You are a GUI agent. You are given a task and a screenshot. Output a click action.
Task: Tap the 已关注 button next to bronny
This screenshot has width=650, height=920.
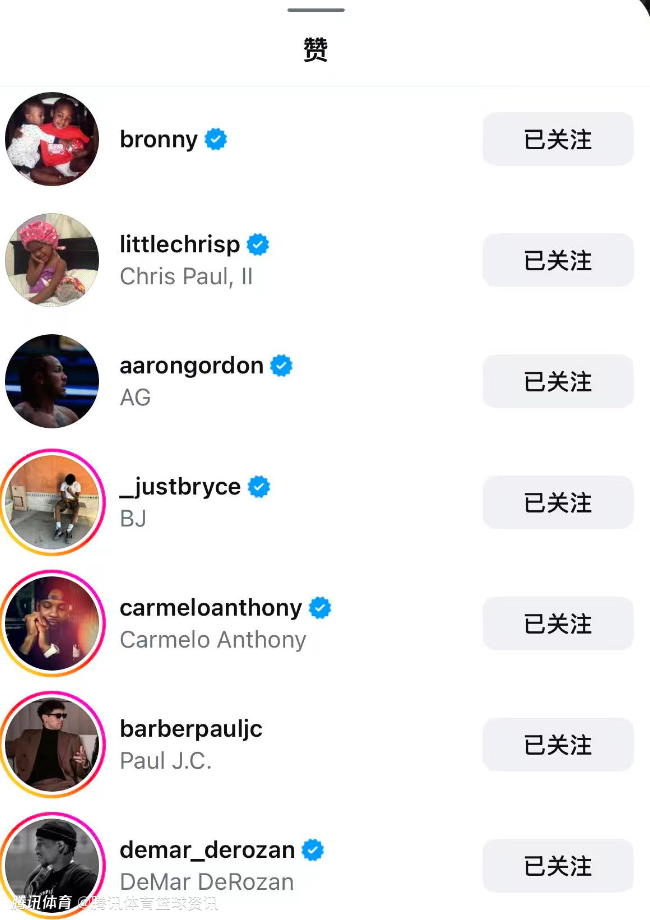pyautogui.click(x=558, y=139)
